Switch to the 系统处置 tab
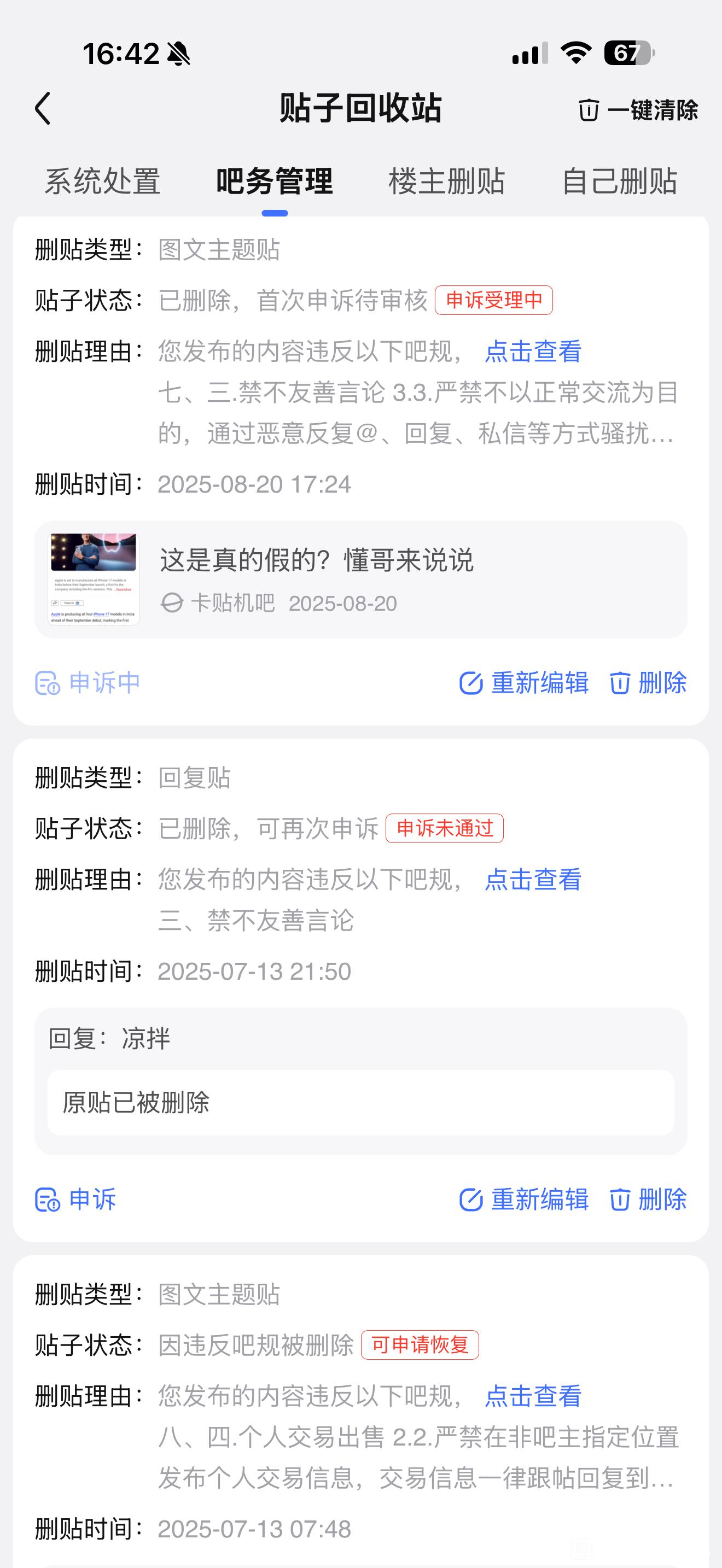This screenshot has height=1568, width=722. 102,182
